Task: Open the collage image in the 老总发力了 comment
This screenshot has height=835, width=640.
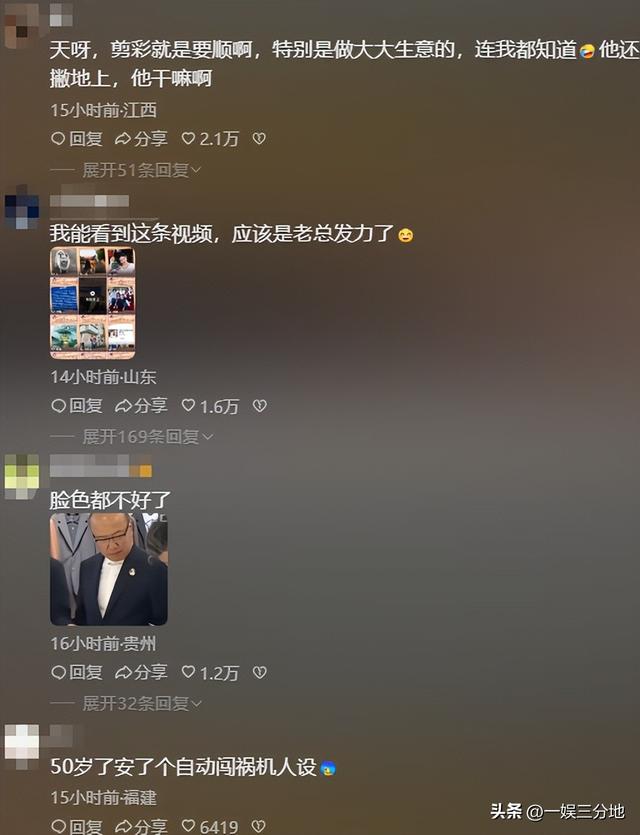Action: point(93,303)
